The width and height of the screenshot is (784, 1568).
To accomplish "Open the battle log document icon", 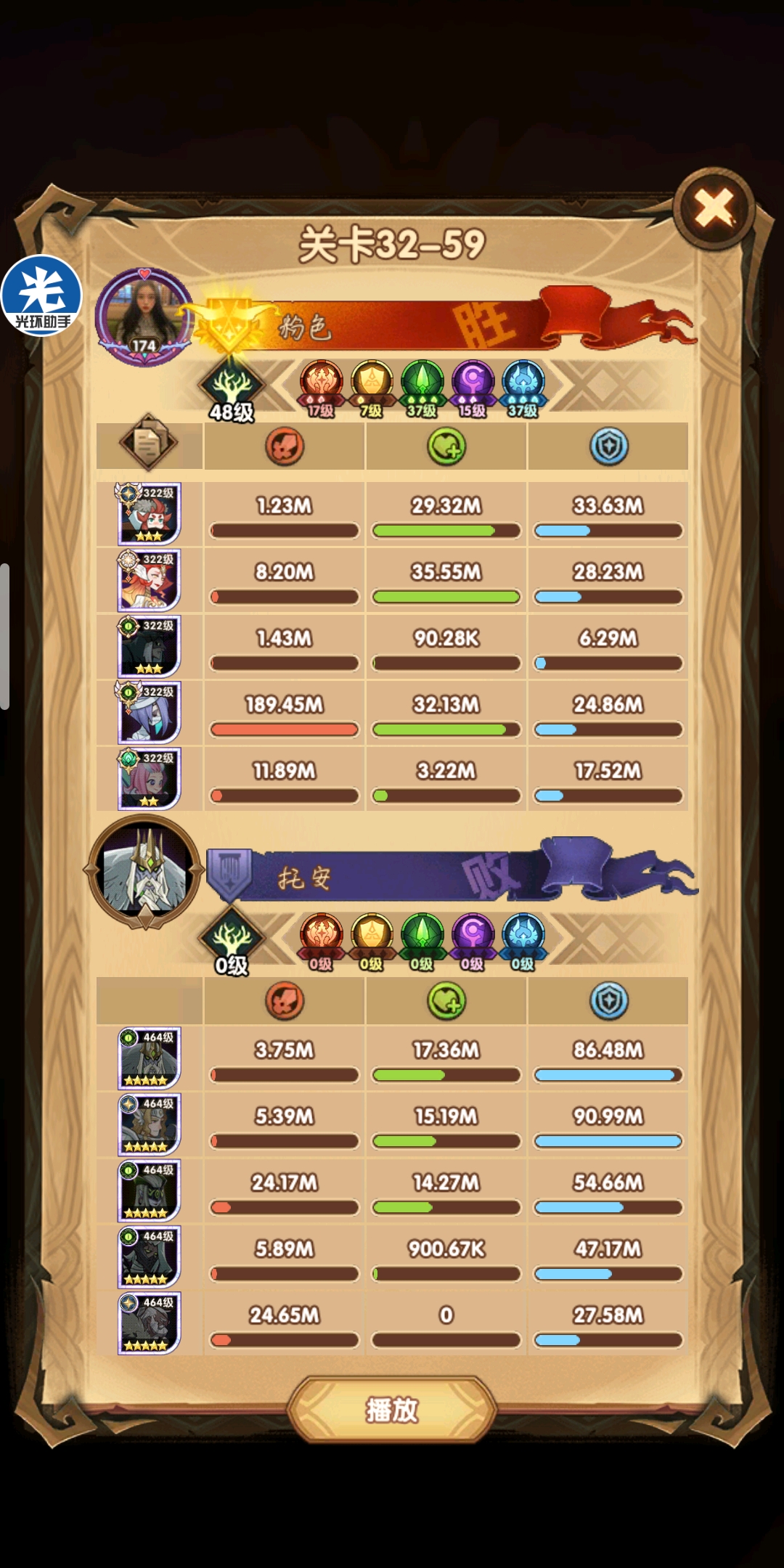I will 149,441.
